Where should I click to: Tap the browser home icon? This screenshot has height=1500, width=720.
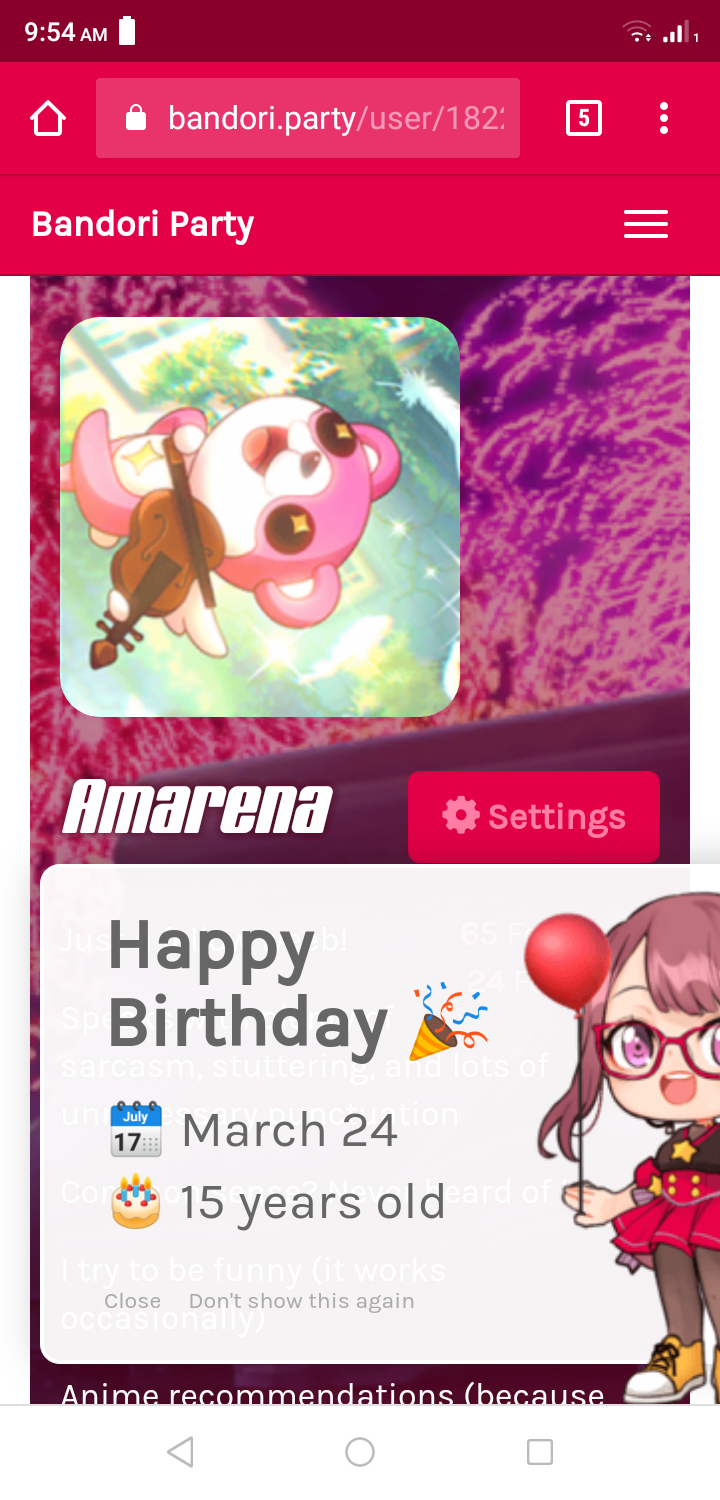[x=48, y=119]
